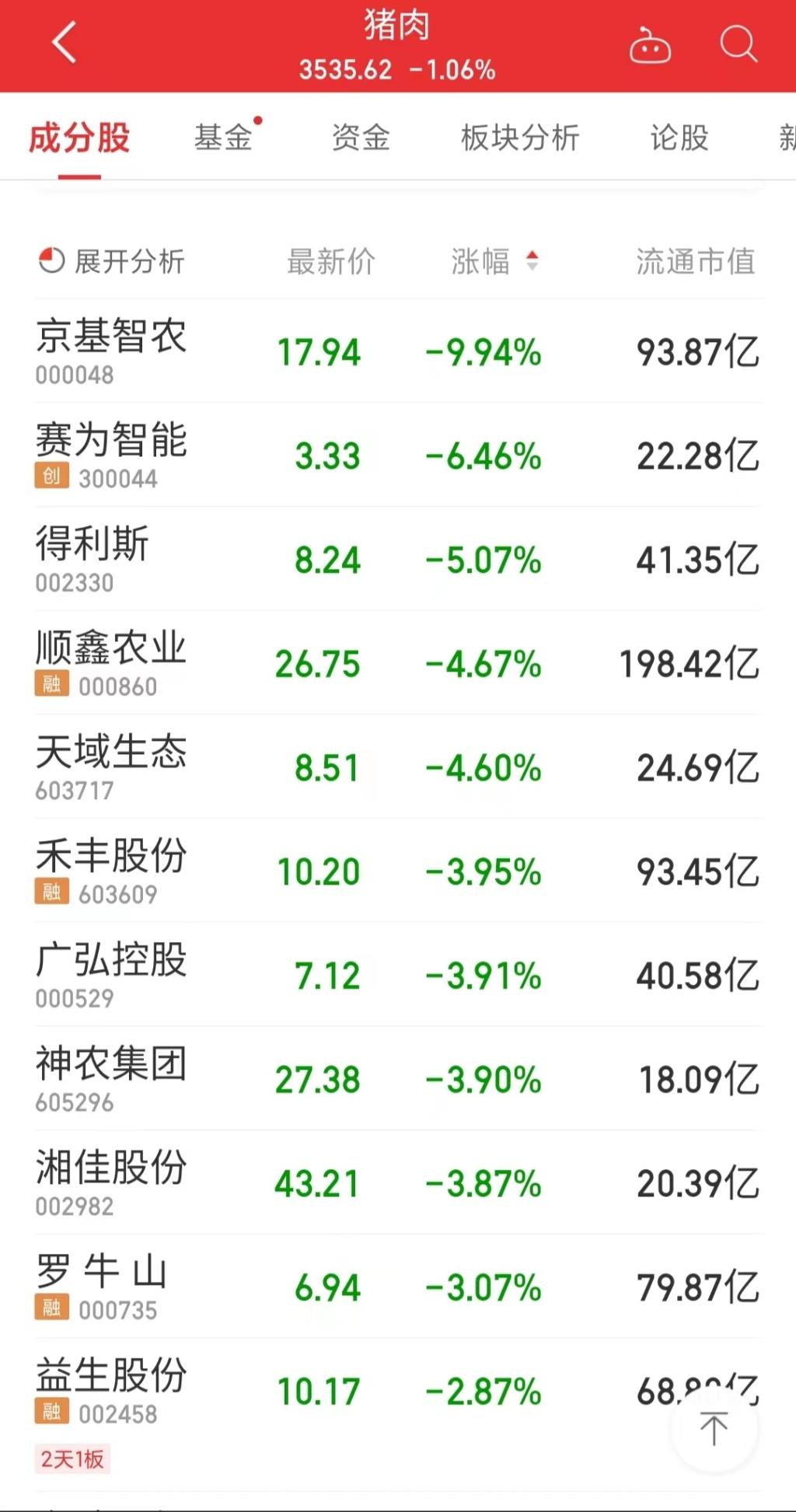The height and width of the screenshot is (1512, 796).
Task: Open stock 得利斯 002330
Action: click(x=398, y=559)
